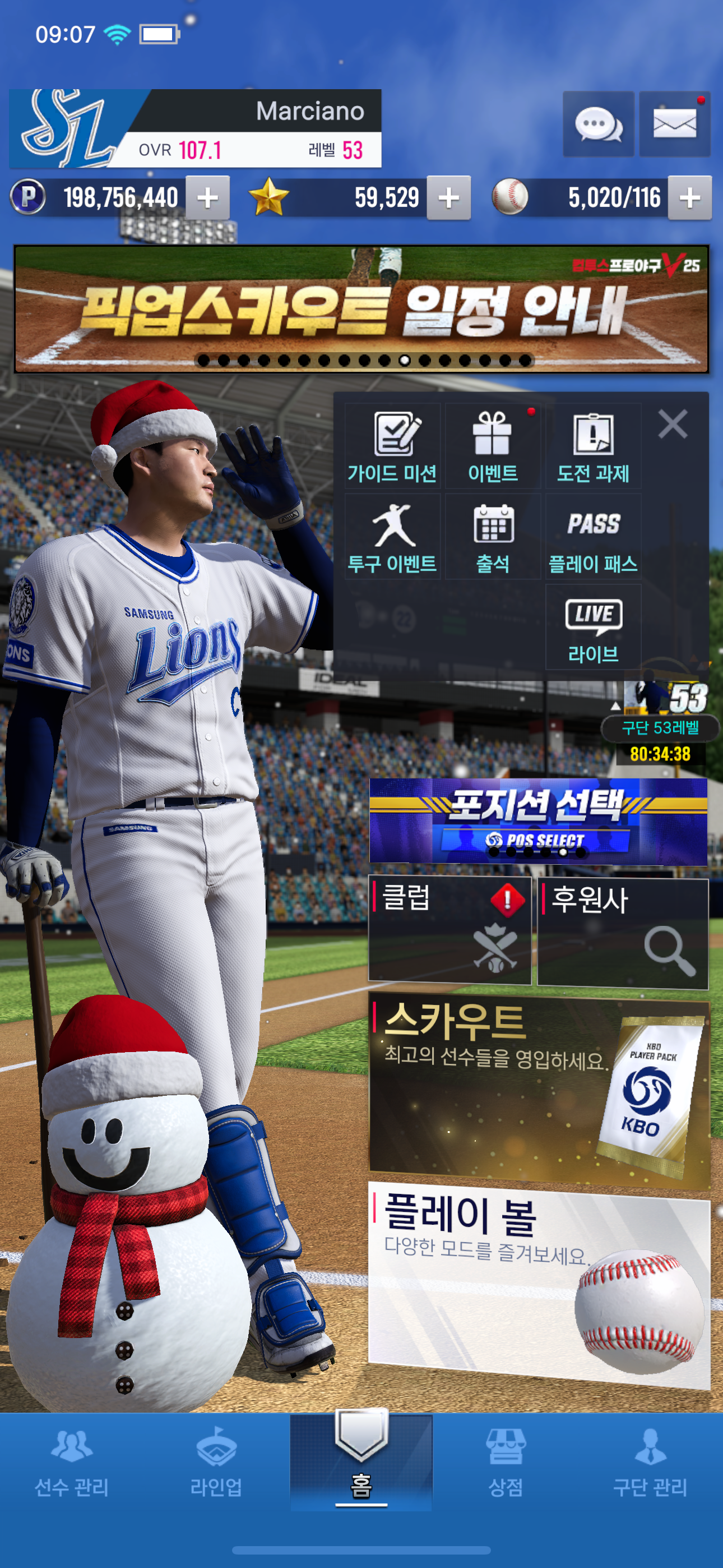
Task: Open the mailbox envelope icon
Action: coord(674,124)
